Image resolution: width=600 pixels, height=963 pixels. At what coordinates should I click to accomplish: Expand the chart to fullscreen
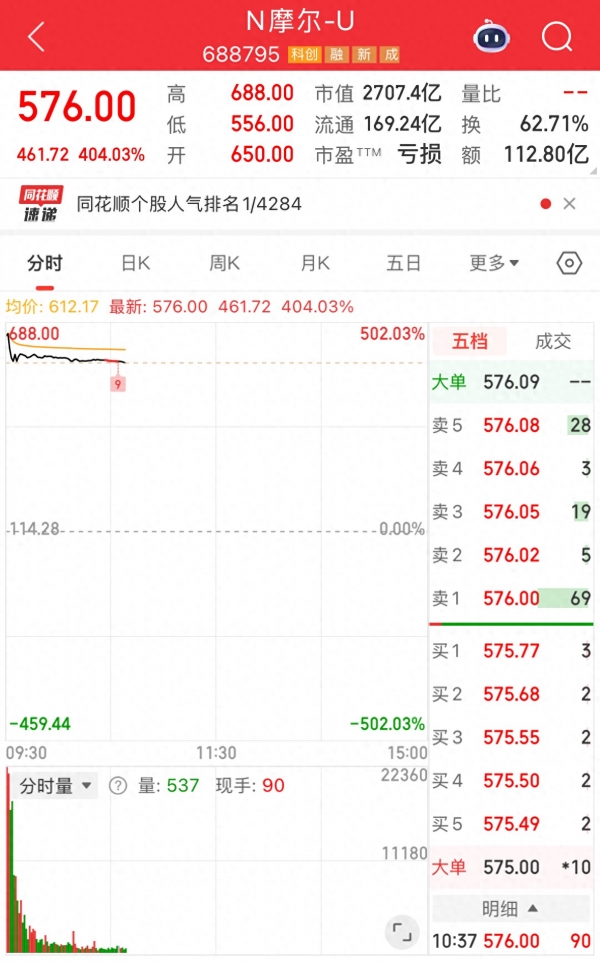(402, 933)
